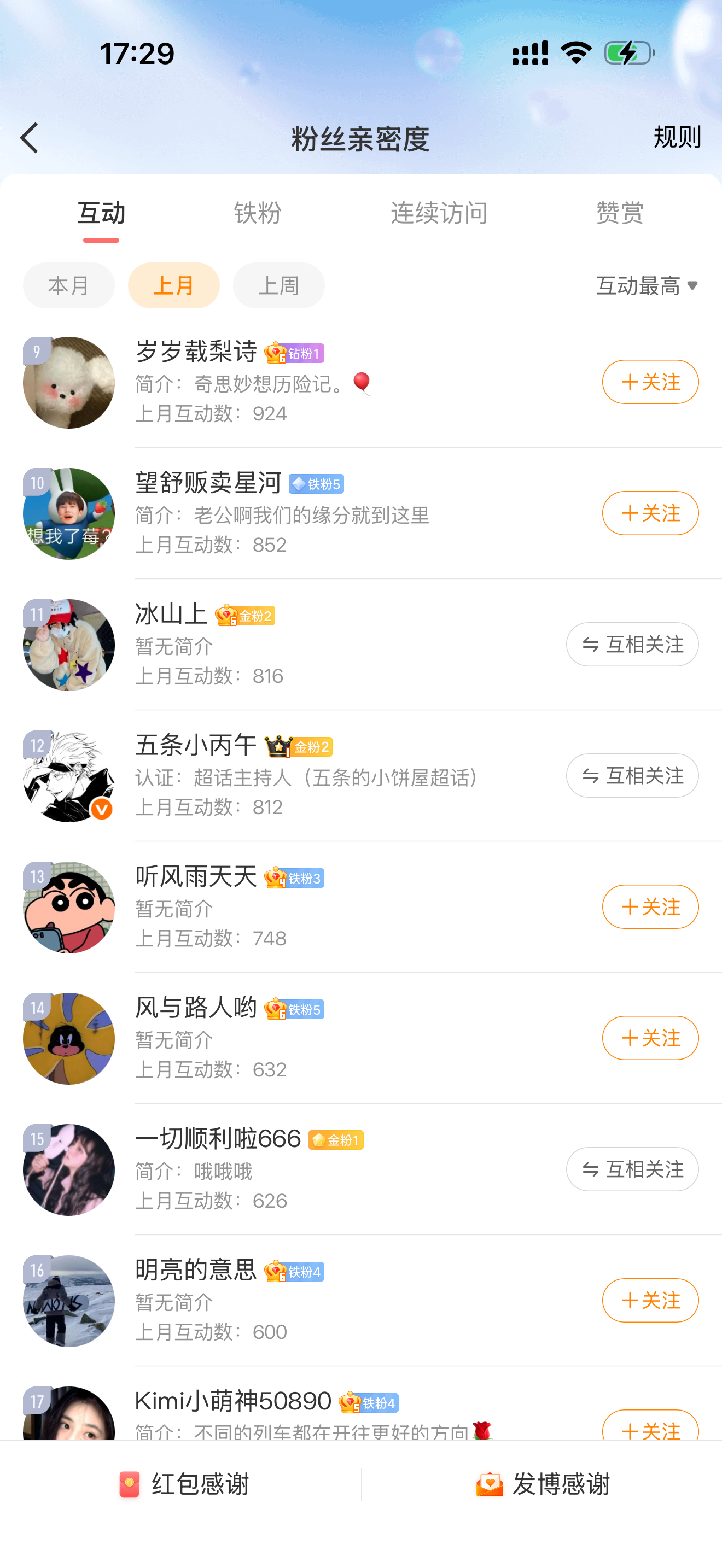Open the 互动最高 sort dropdown

click(646, 285)
